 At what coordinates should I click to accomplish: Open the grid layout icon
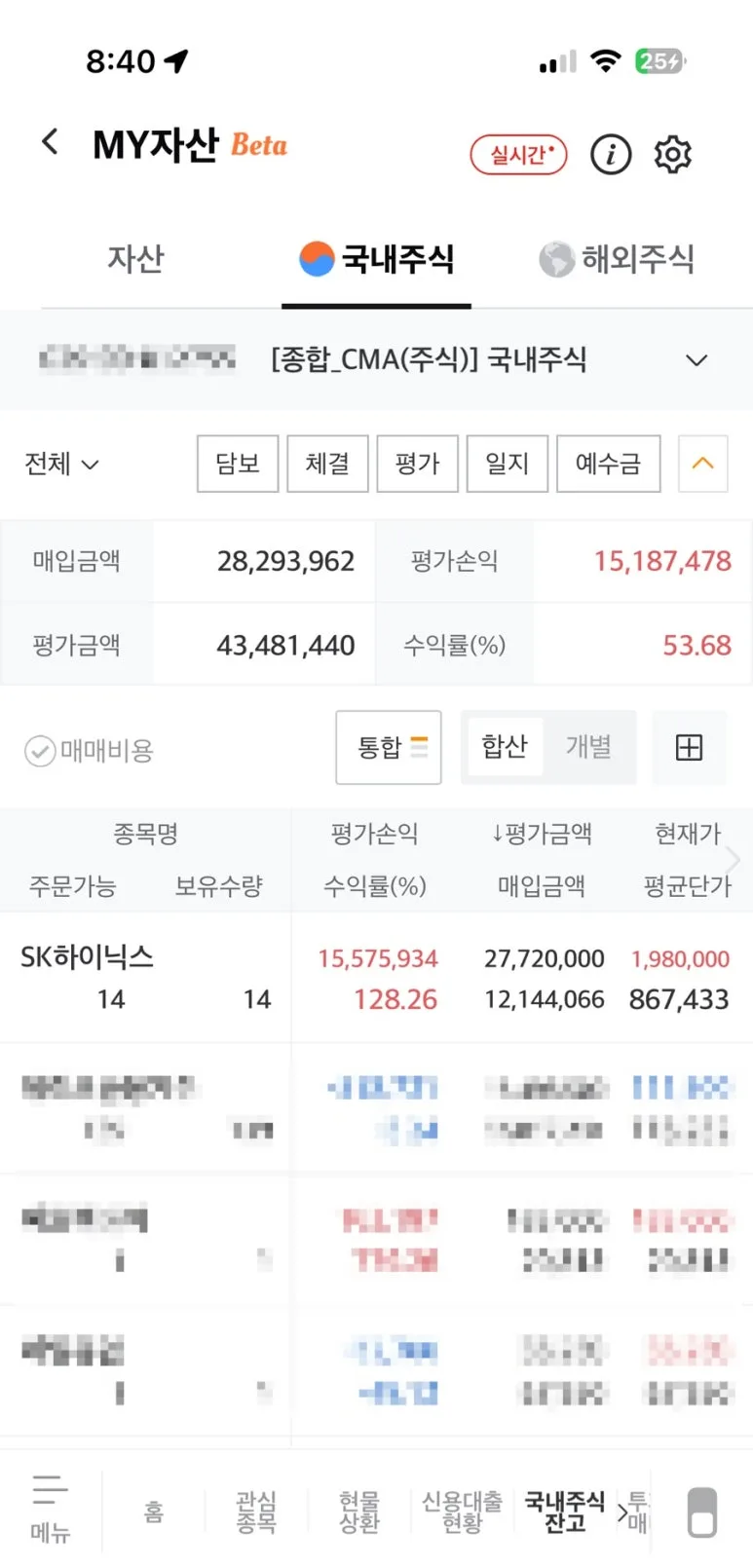coord(689,747)
